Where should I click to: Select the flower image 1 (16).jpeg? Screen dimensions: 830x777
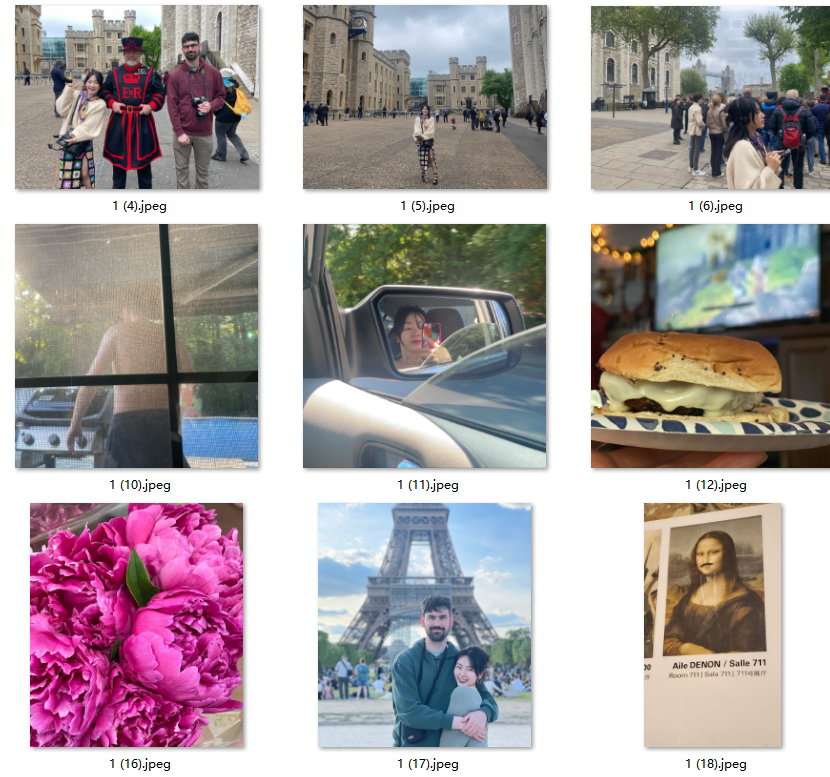(137, 625)
